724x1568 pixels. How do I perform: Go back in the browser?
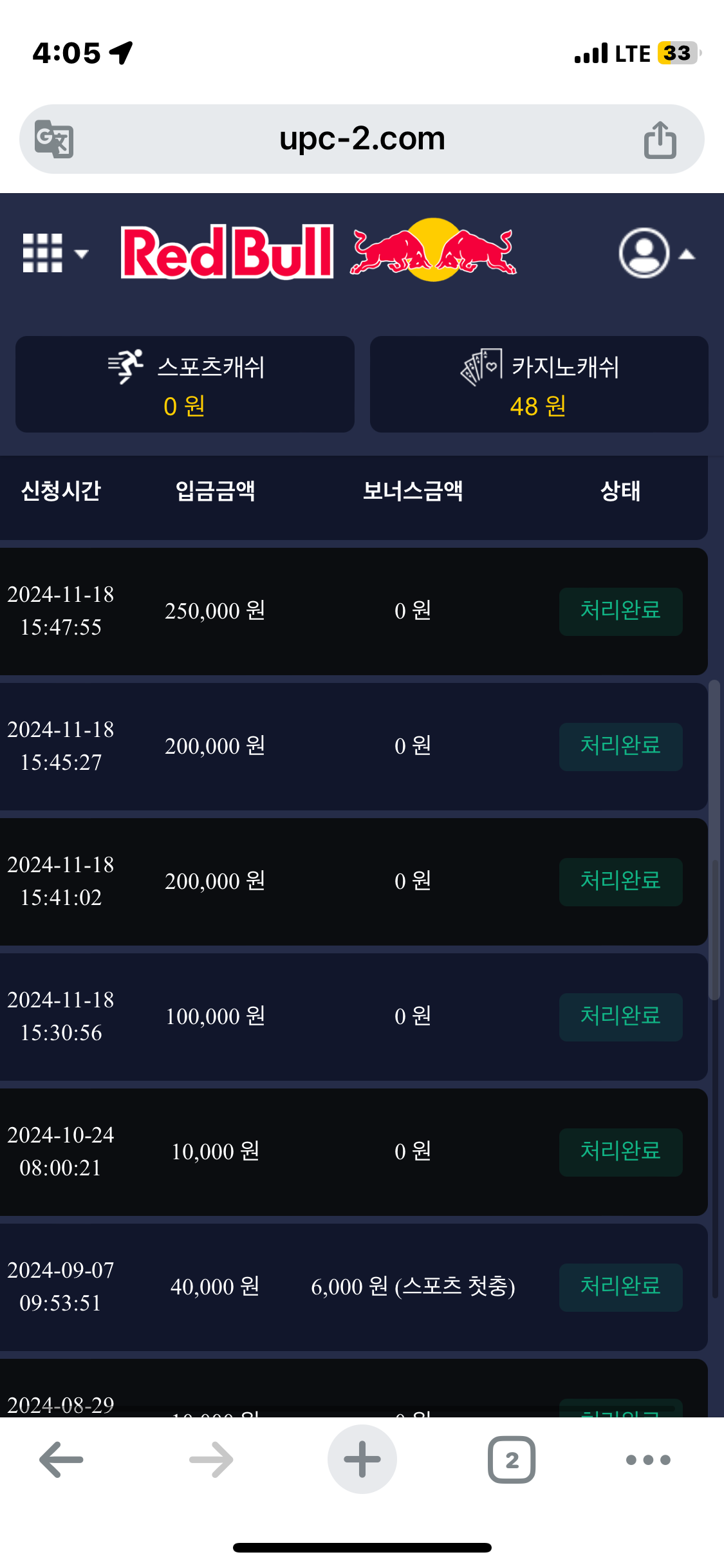click(62, 1459)
